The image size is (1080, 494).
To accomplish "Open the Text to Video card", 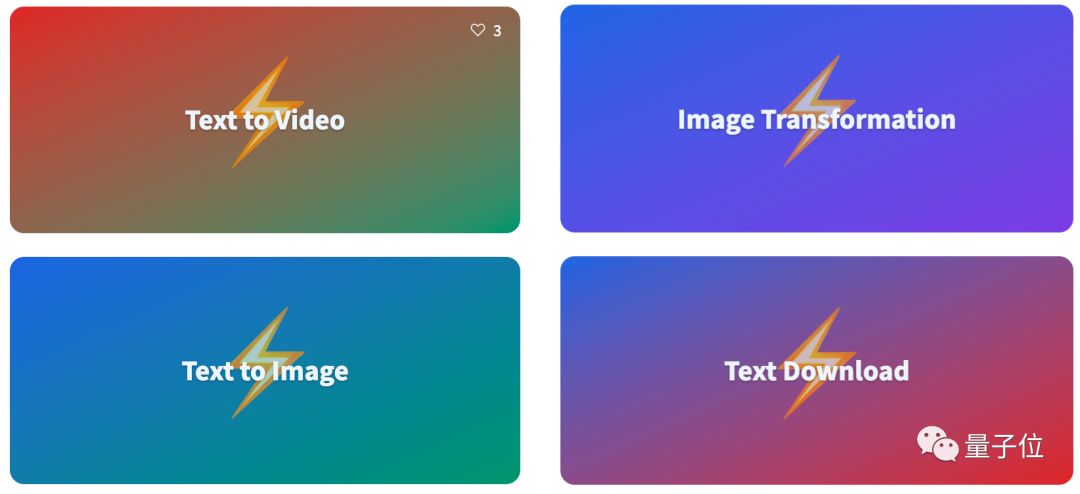I will click(265, 120).
